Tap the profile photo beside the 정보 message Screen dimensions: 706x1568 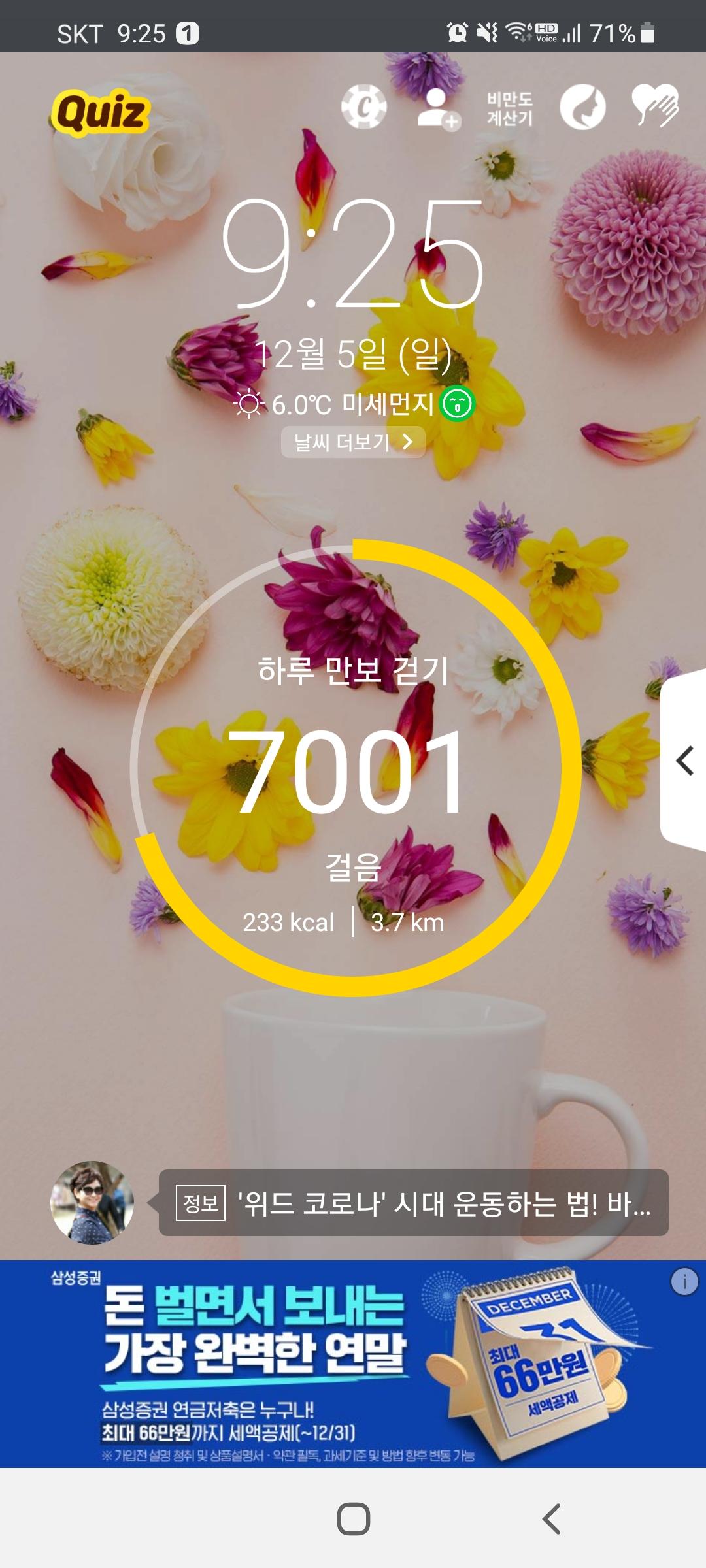point(92,1203)
